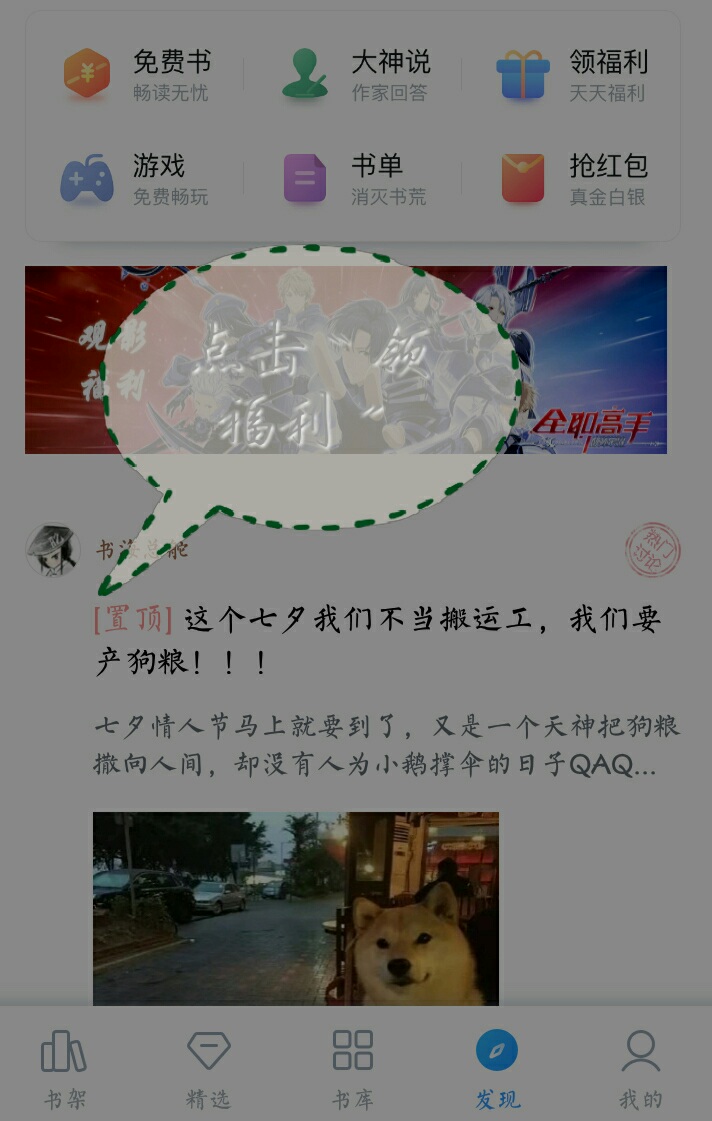Open 大神说 author Q&A
Screen dimensions: 712x1121
coord(355,74)
